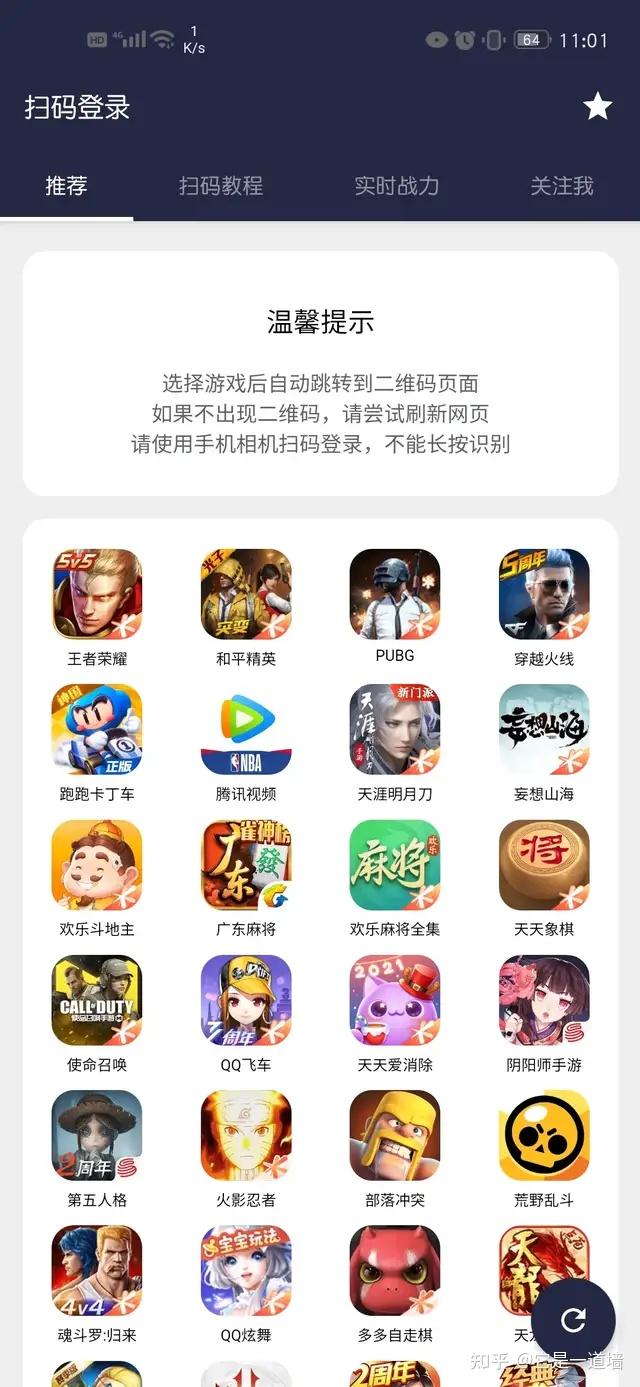
Task: Switch to the 扫码教程 tab
Action: (x=221, y=186)
